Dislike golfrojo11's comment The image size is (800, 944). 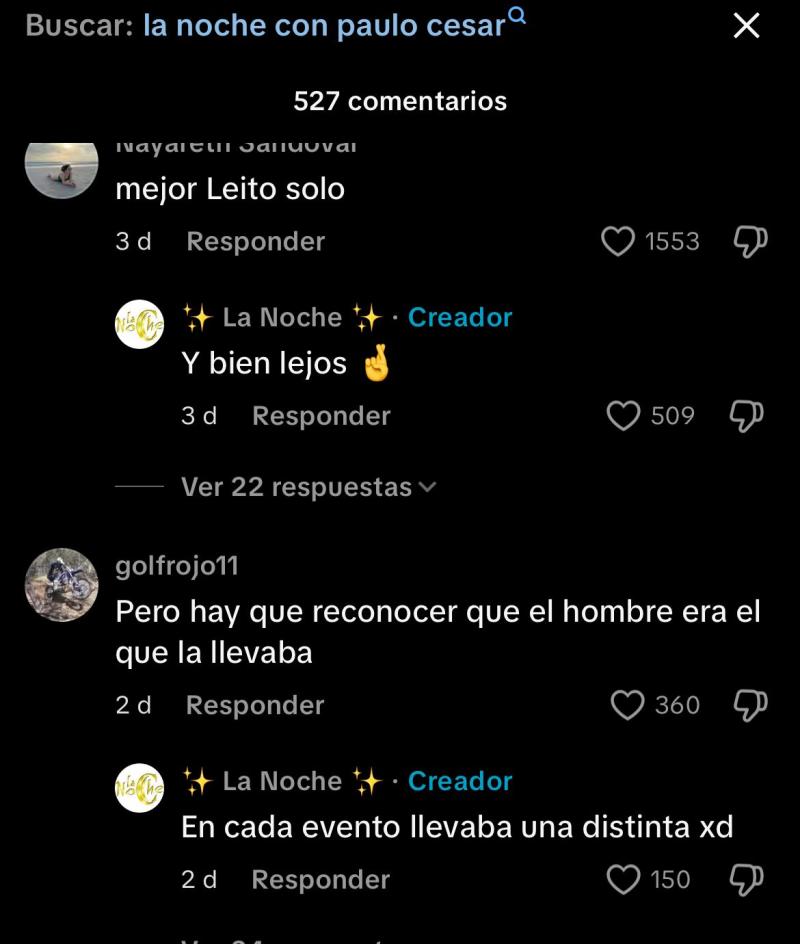pos(750,704)
